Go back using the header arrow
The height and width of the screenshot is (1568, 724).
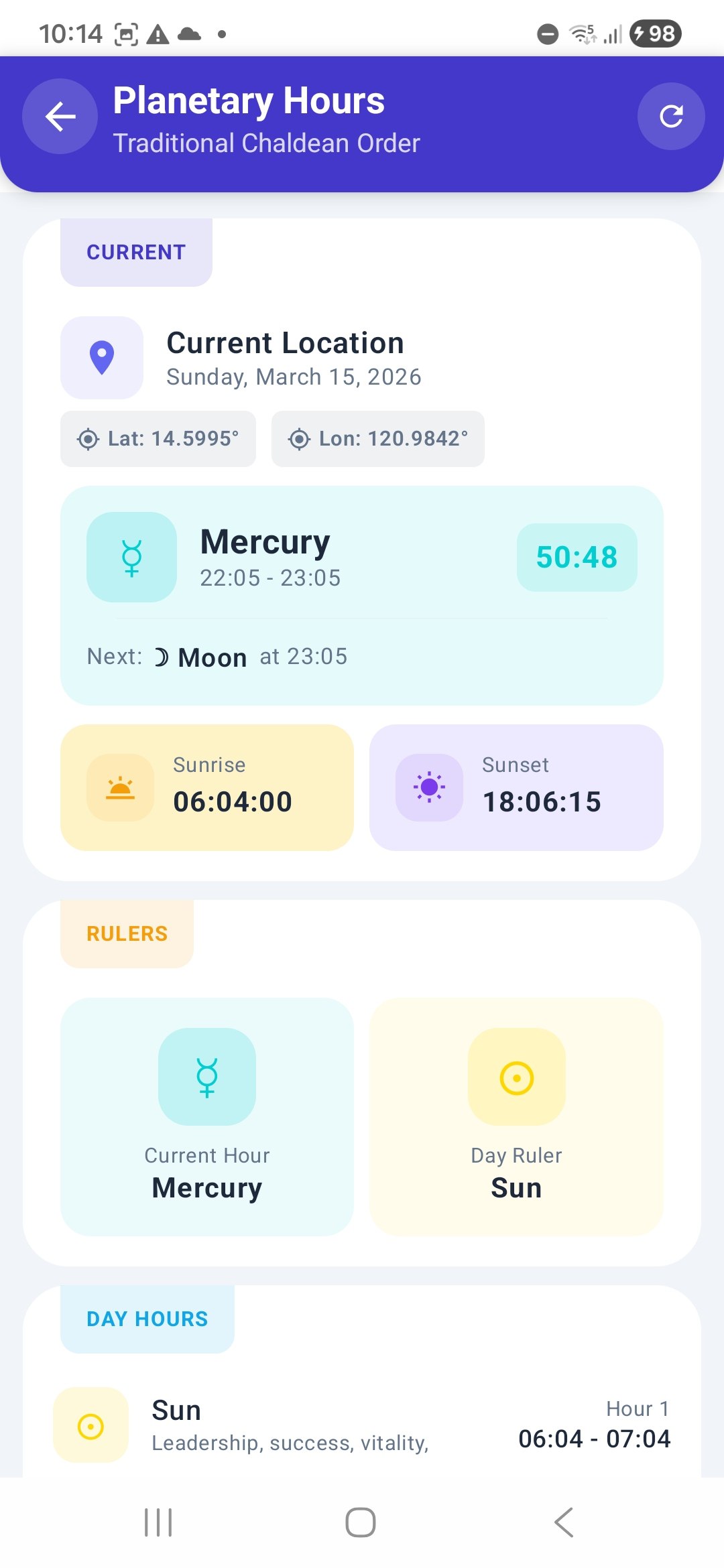pyautogui.click(x=60, y=117)
